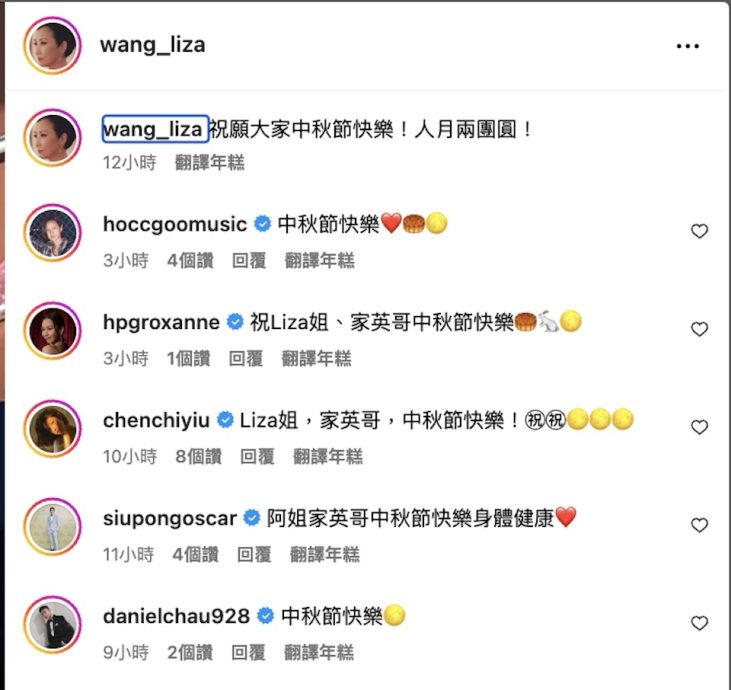The height and width of the screenshot is (690, 731).
Task: Reply to hoccgoomusic's comment
Action: pos(249,260)
